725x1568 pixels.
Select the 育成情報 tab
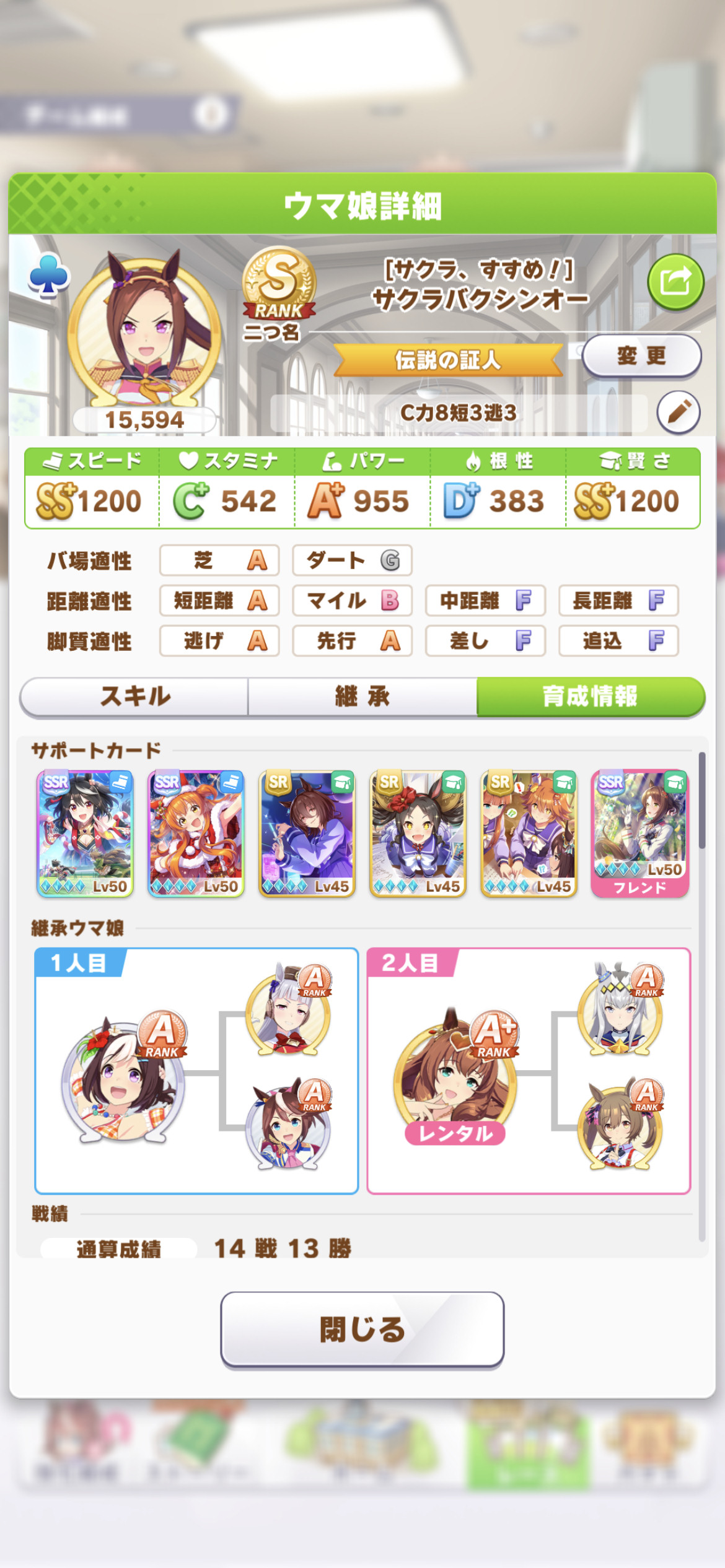click(x=591, y=697)
